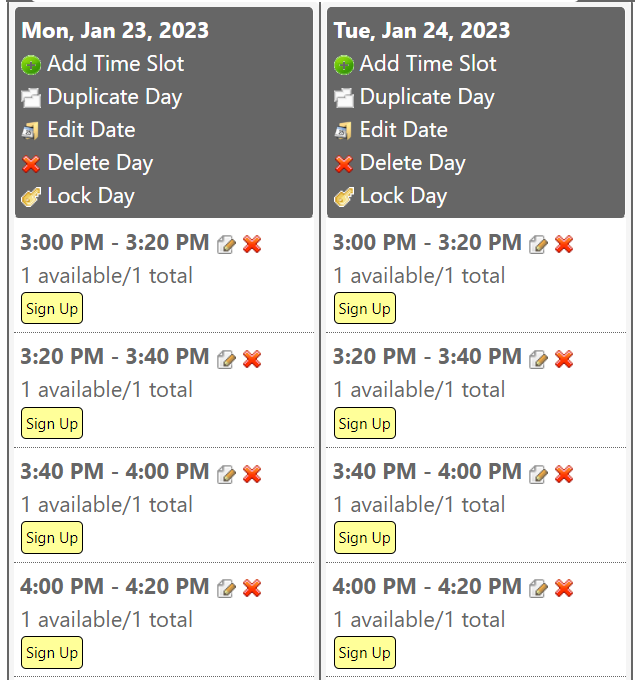Edit Monday's 3:20 PM - 3:40 PM slot
The height and width of the screenshot is (680, 635).
(x=226, y=359)
